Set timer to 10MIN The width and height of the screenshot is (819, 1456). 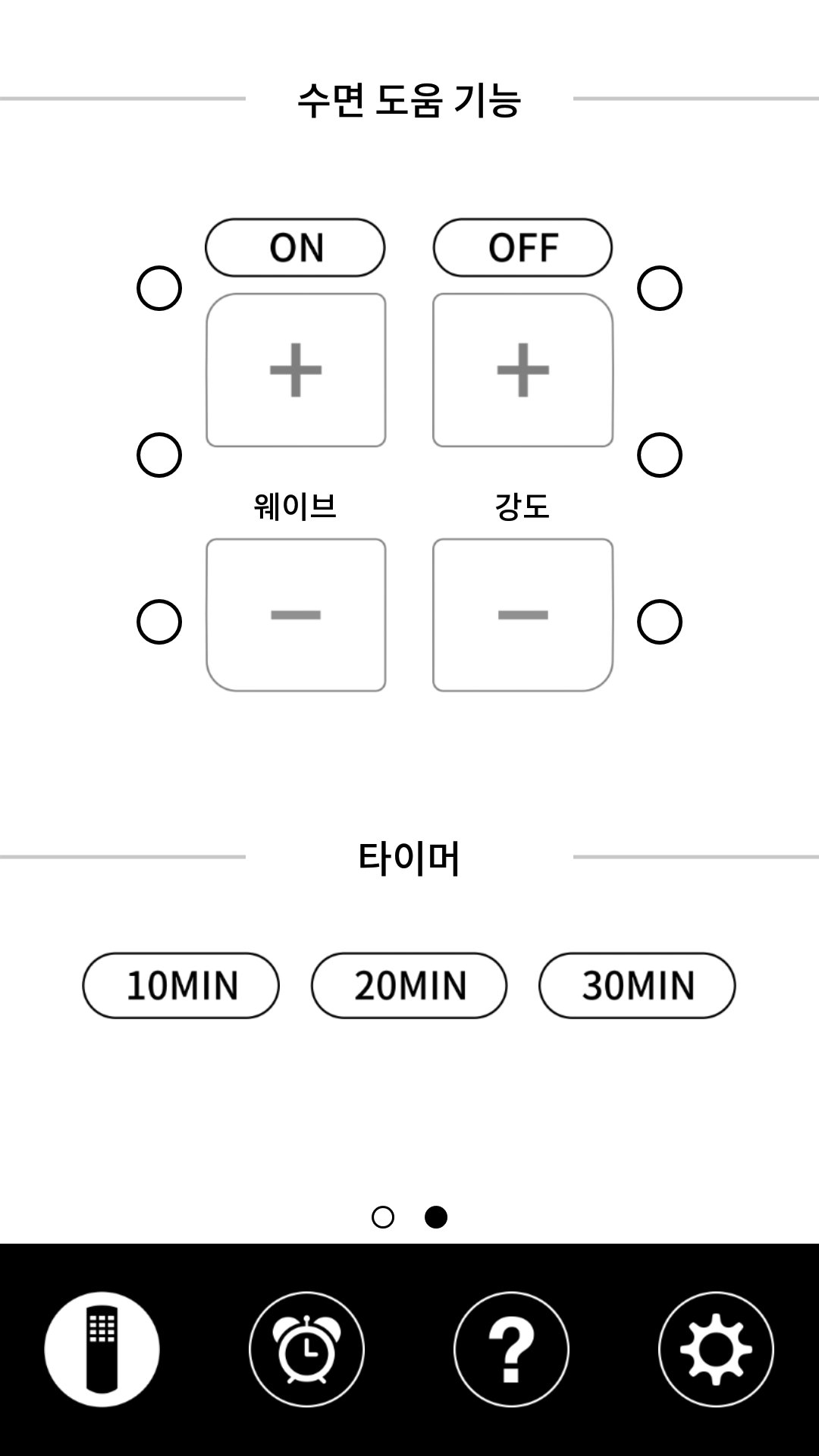click(x=181, y=985)
